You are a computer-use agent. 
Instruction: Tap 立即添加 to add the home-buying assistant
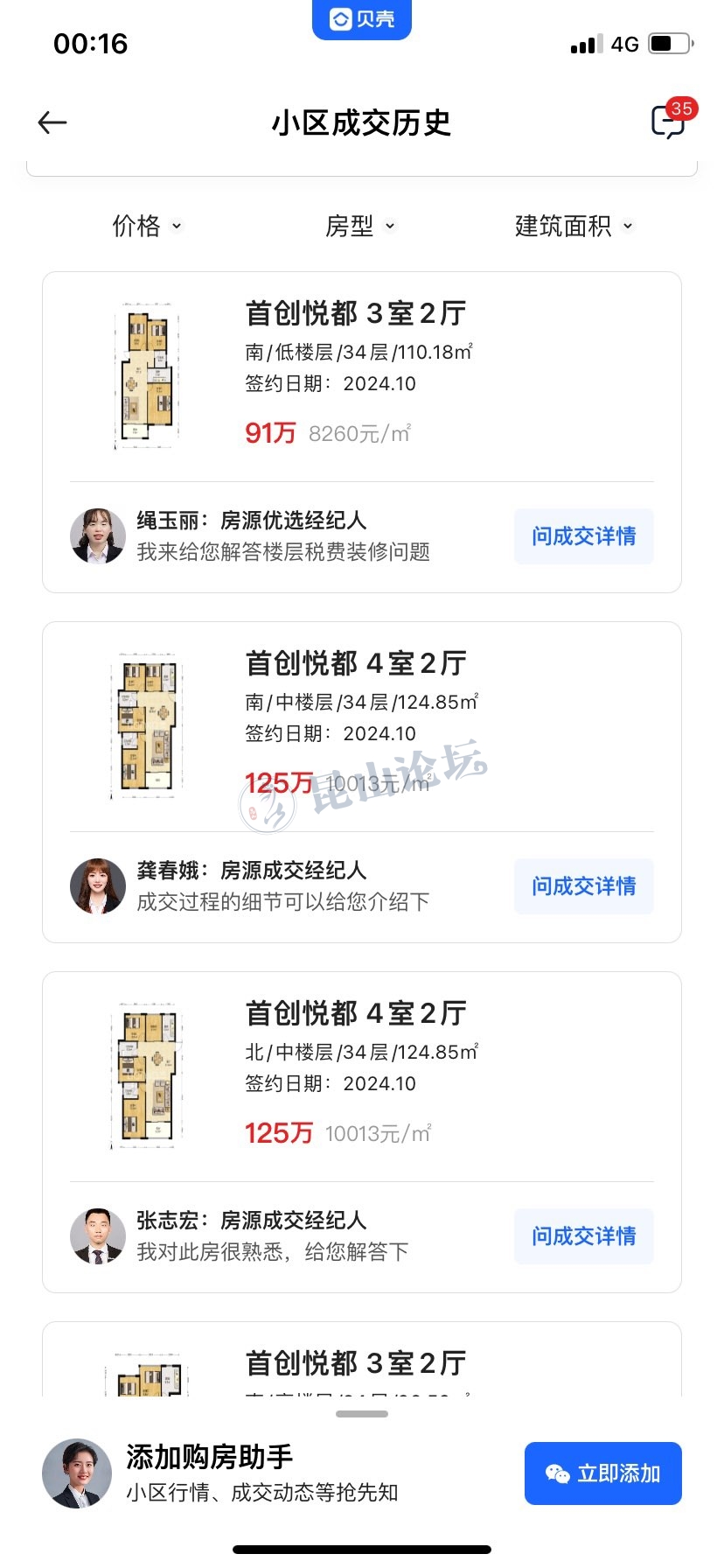tap(602, 1473)
